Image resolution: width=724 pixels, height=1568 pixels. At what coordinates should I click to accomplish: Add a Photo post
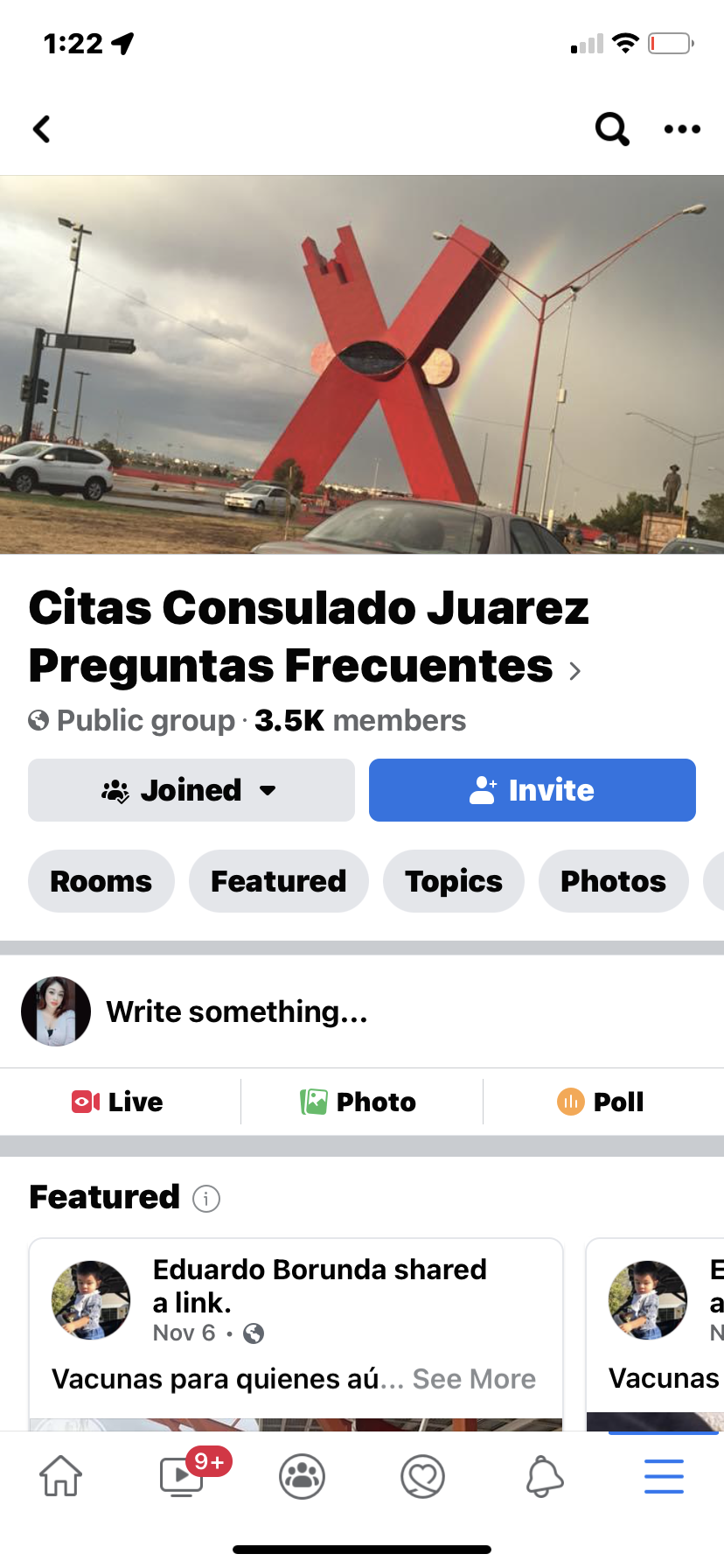click(359, 1102)
